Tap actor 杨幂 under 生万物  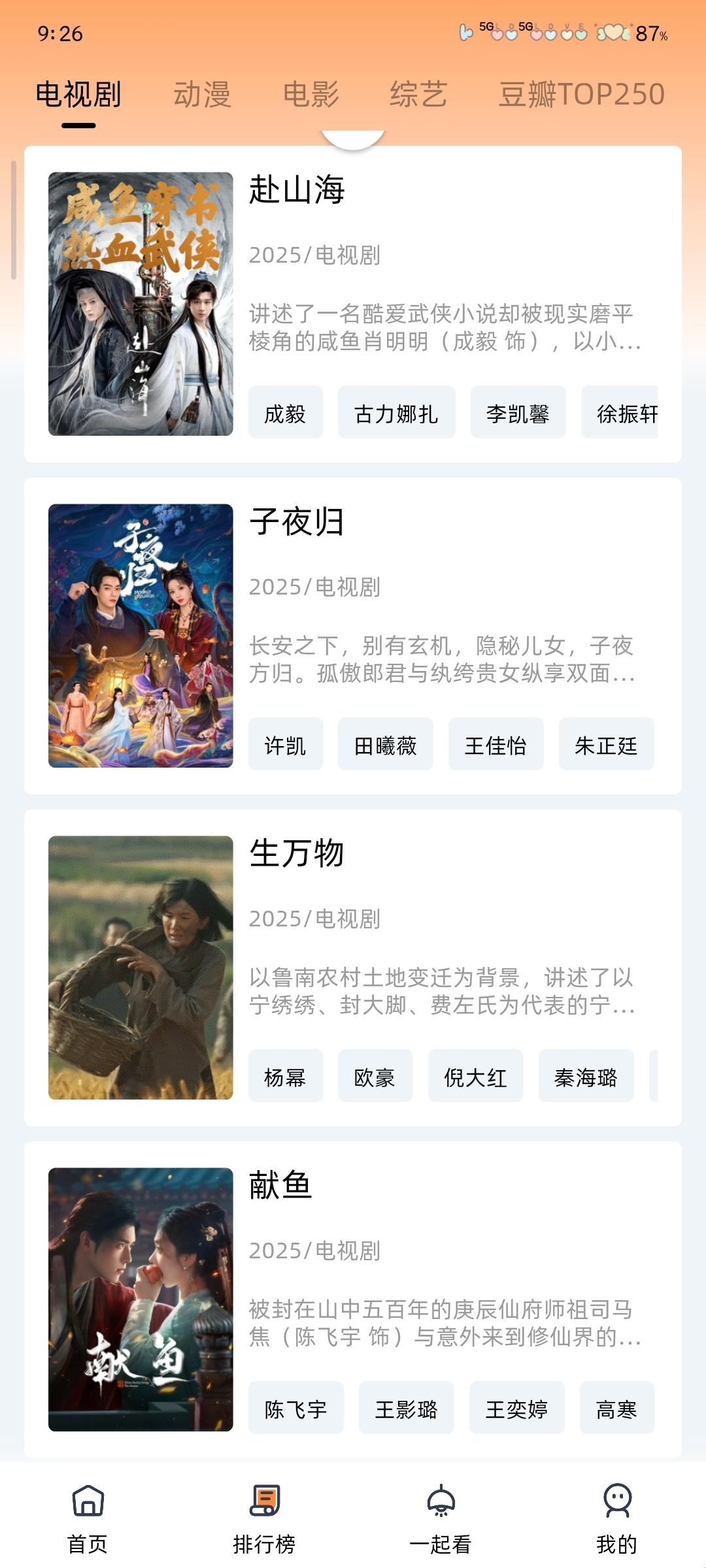(286, 1076)
